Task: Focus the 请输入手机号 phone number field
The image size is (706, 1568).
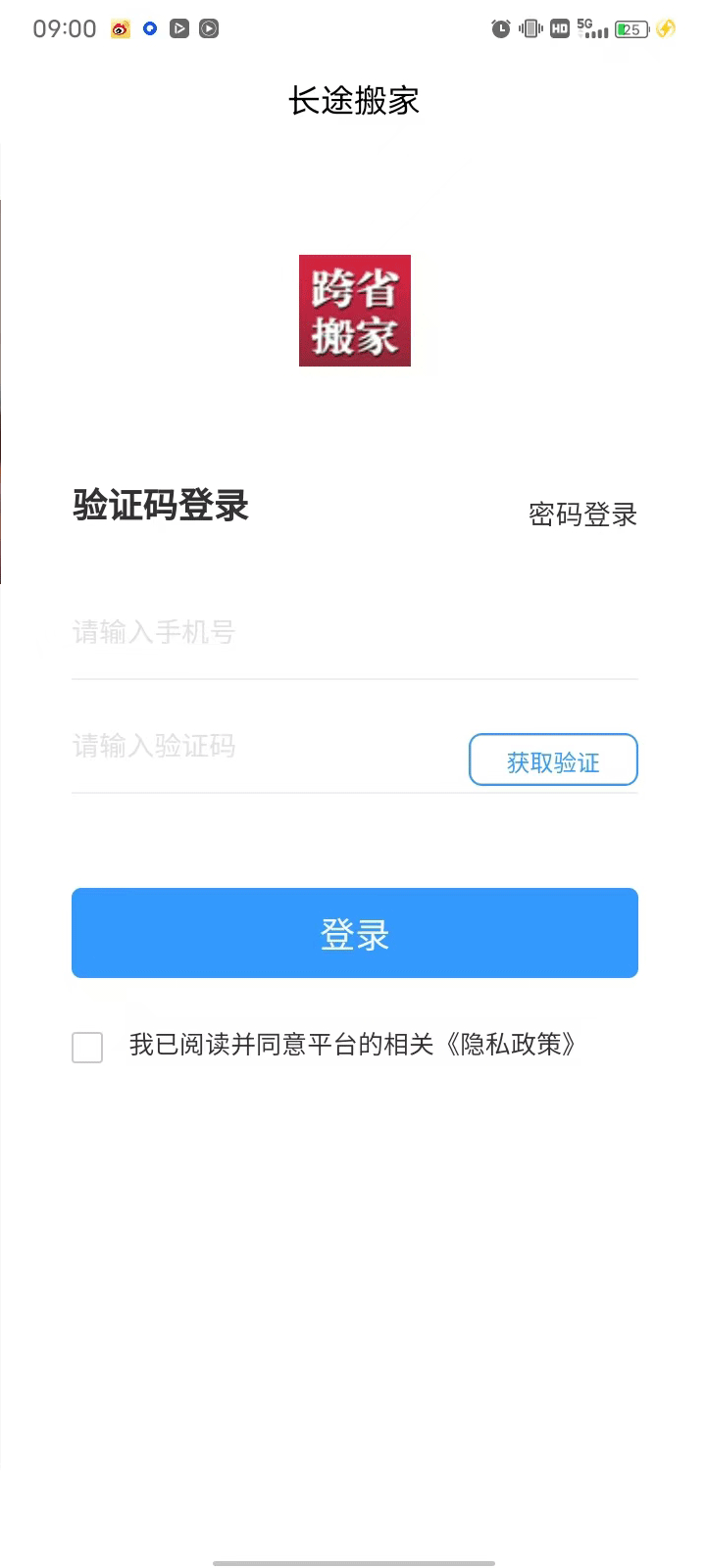Action: pyautogui.click(x=354, y=633)
